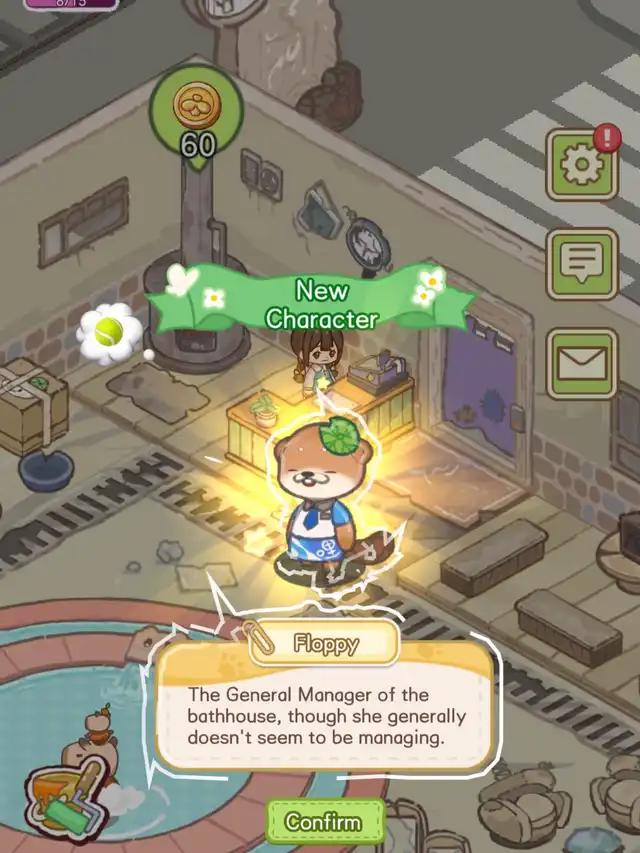Open the chat messages icon
The height and width of the screenshot is (853, 640).
[x=581, y=264]
